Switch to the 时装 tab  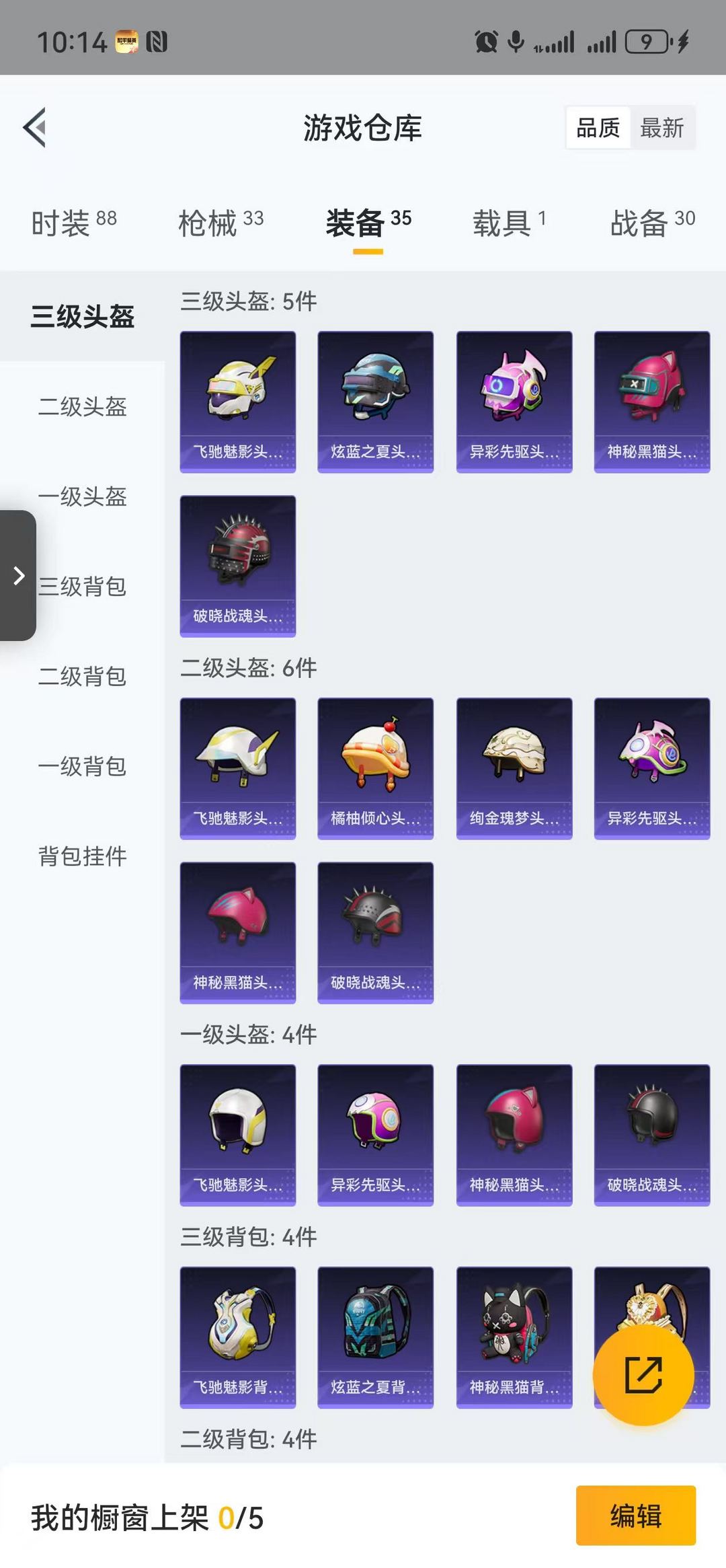coord(74,223)
